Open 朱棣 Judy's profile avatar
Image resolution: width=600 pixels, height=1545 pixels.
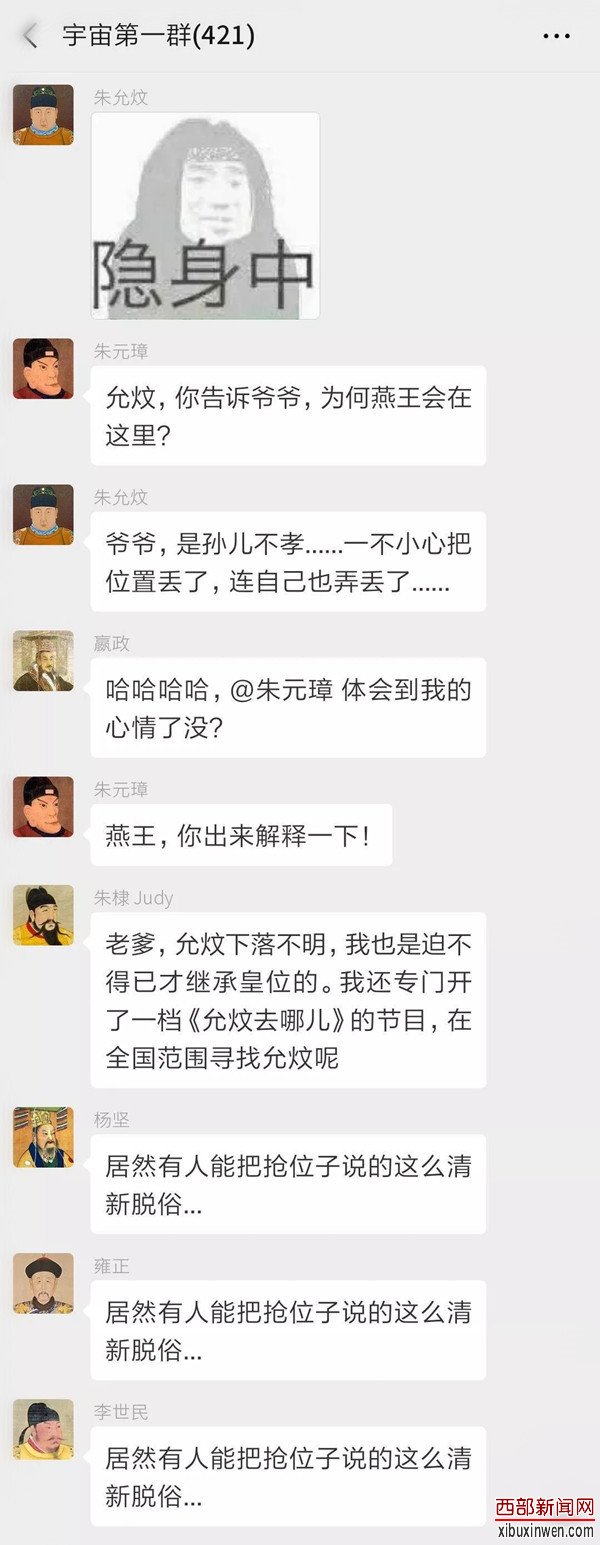(x=43, y=915)
